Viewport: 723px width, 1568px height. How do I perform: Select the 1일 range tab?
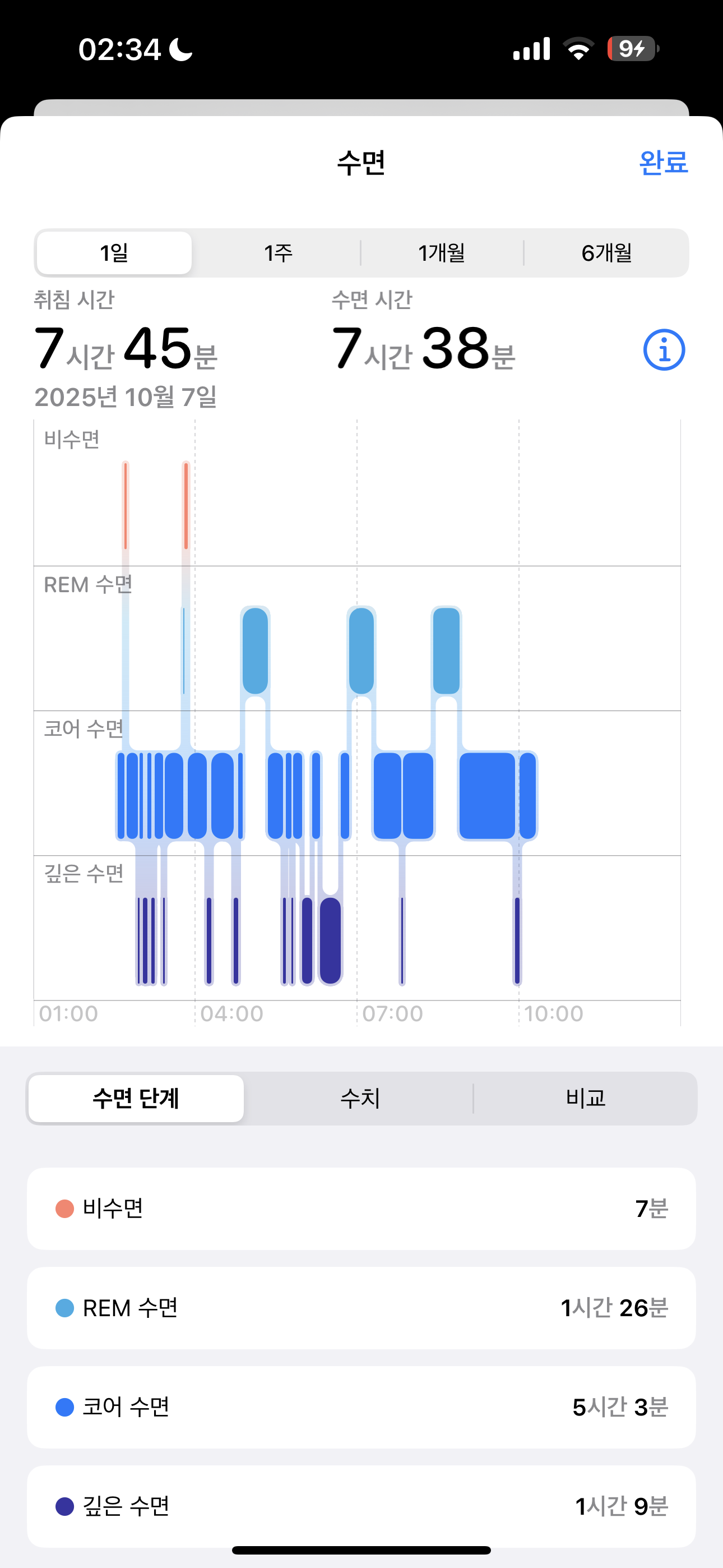114,252
